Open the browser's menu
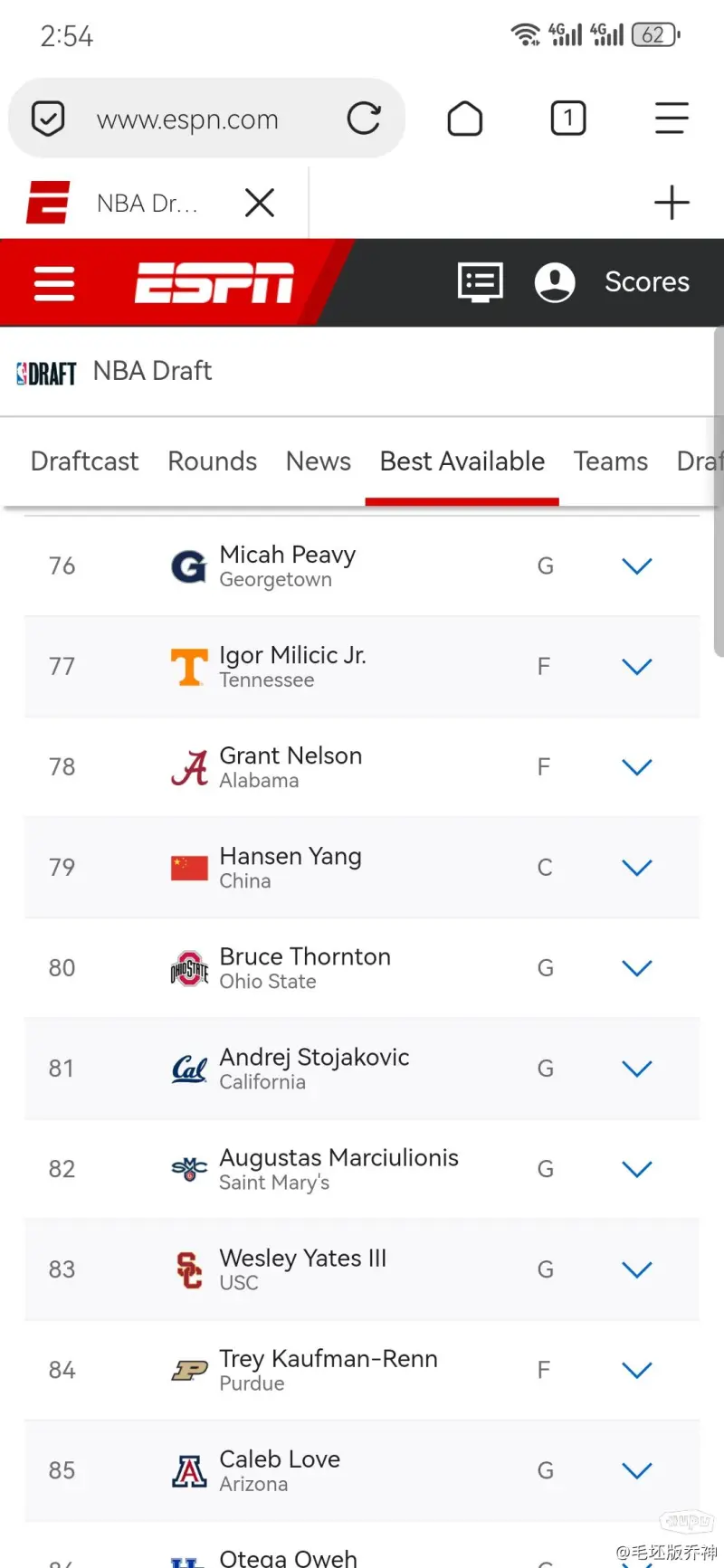724x1568 pixels. tap(672, 119)
